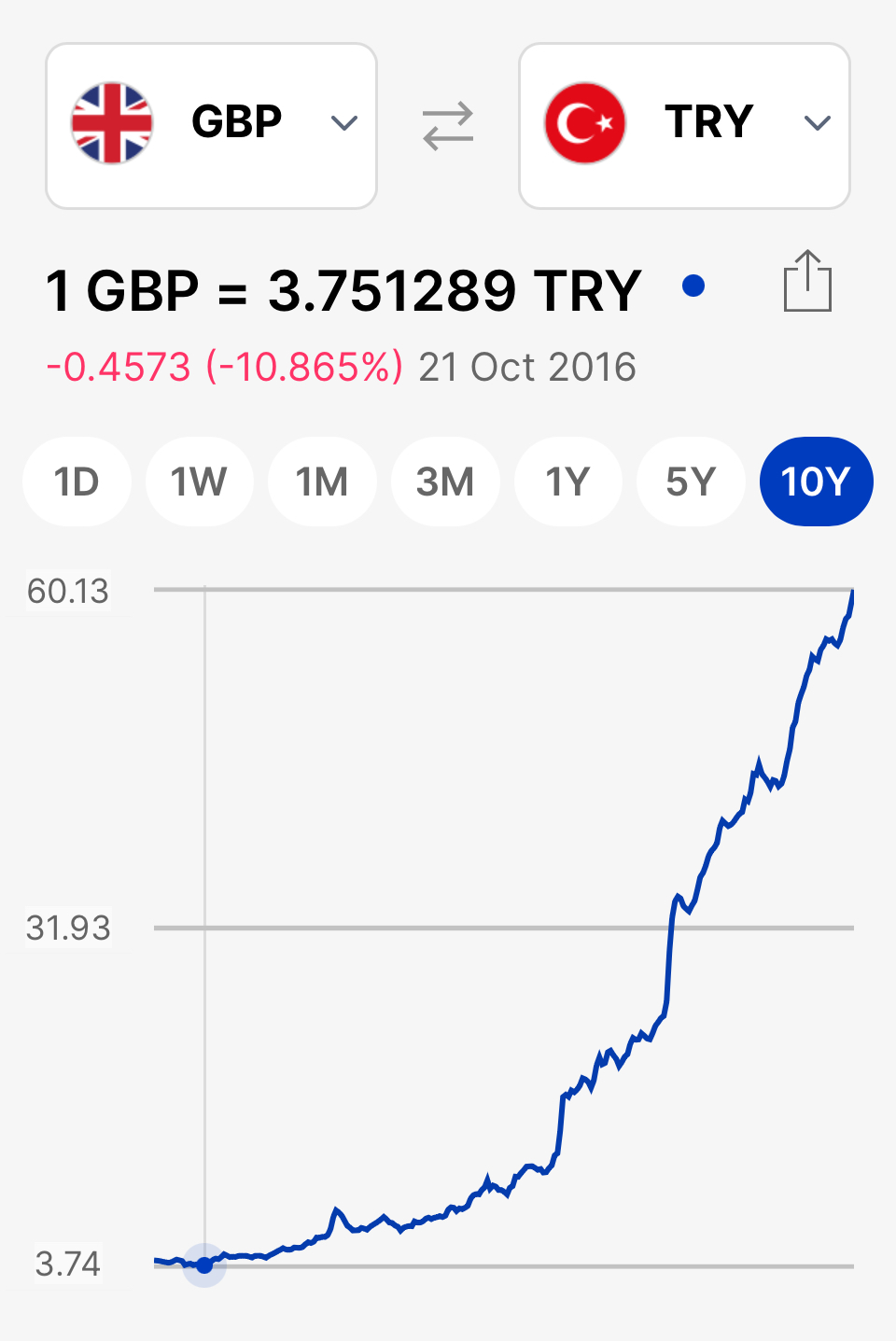The height and width of the screenshot is (1341, 896).
Task: Open the TRY target currency dropdown
Action: [x=684, y=126]
